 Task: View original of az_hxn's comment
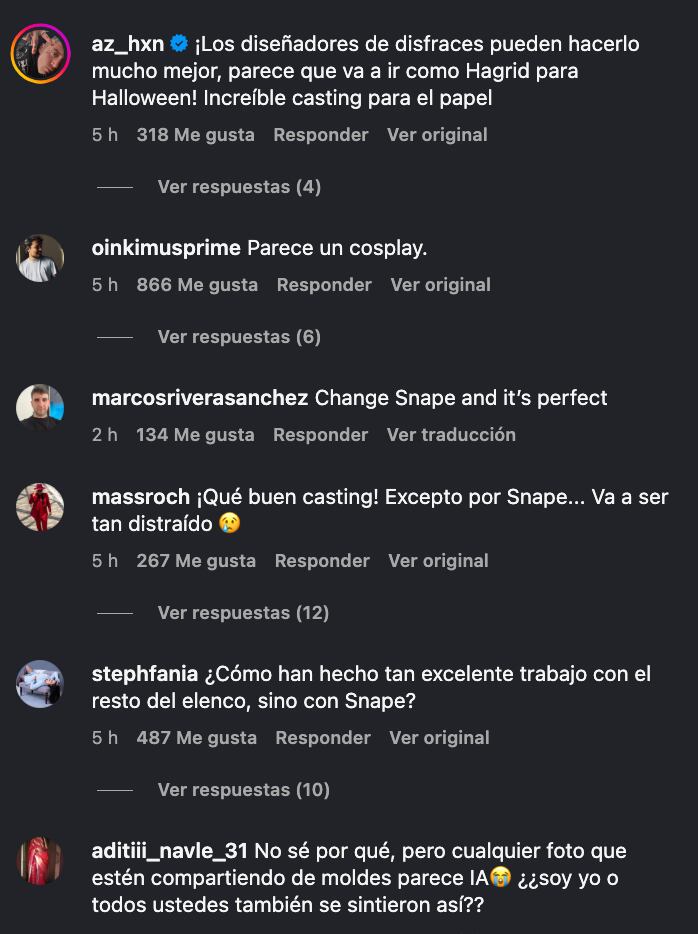[x=437, y=134]
